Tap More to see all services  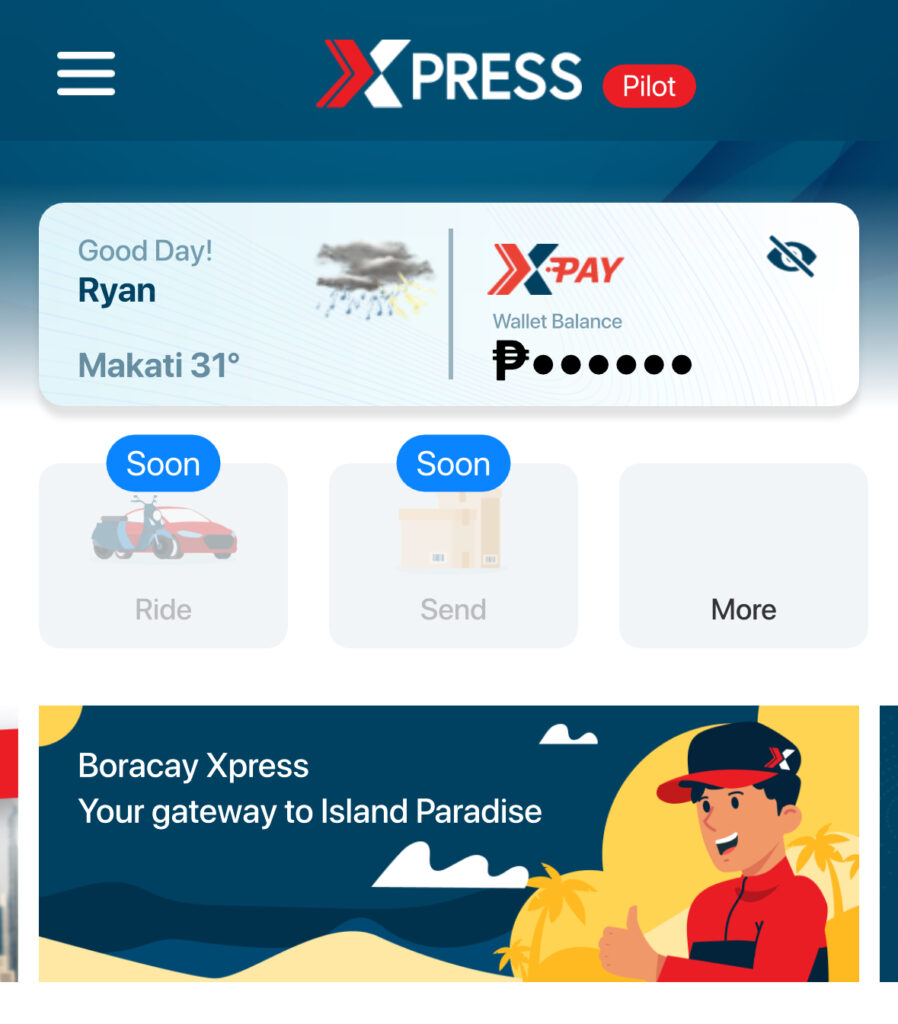click(743, 555)
